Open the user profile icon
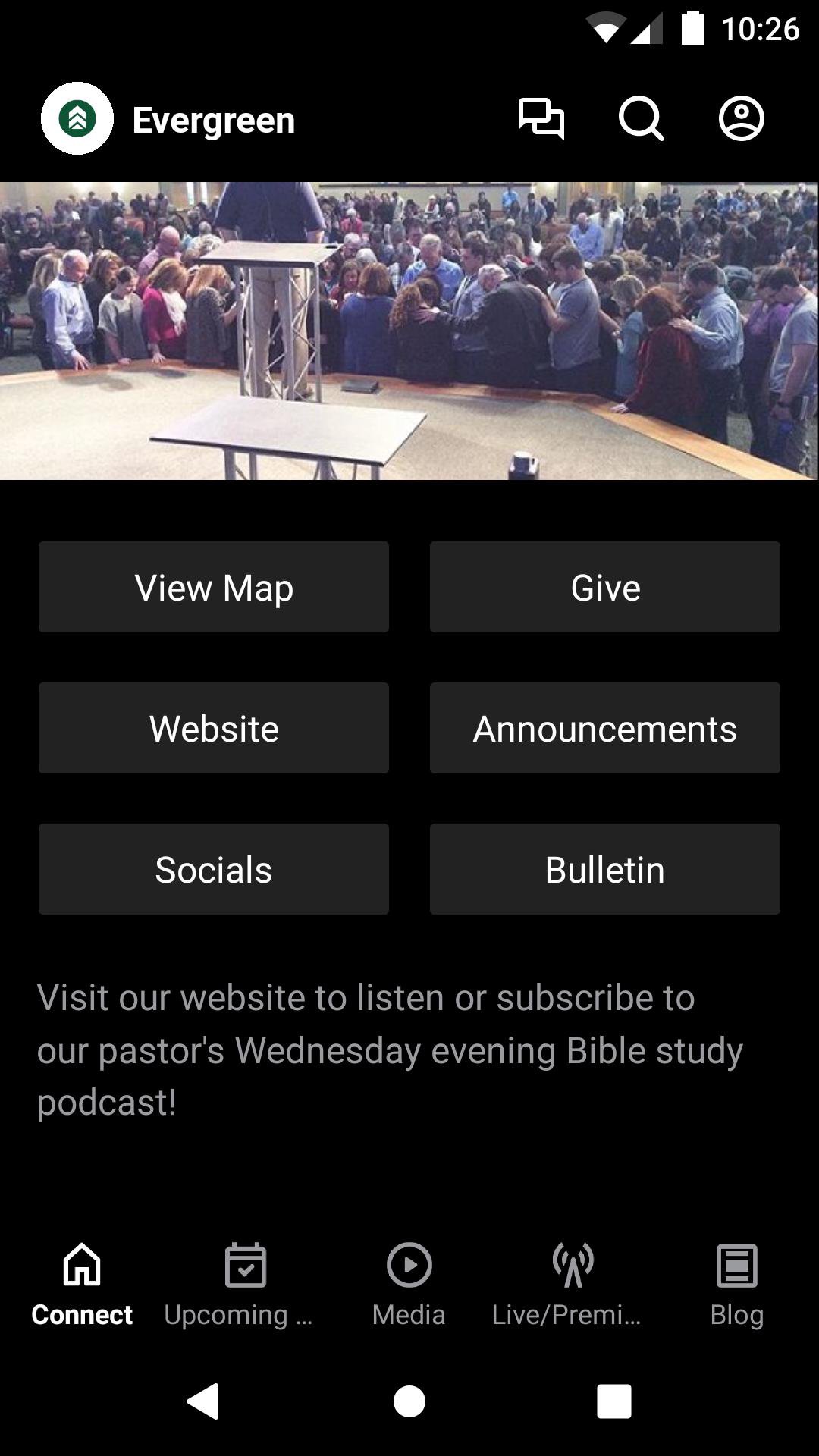The image size is (819, 1456). pyautogui.click(x=741, y=119)
